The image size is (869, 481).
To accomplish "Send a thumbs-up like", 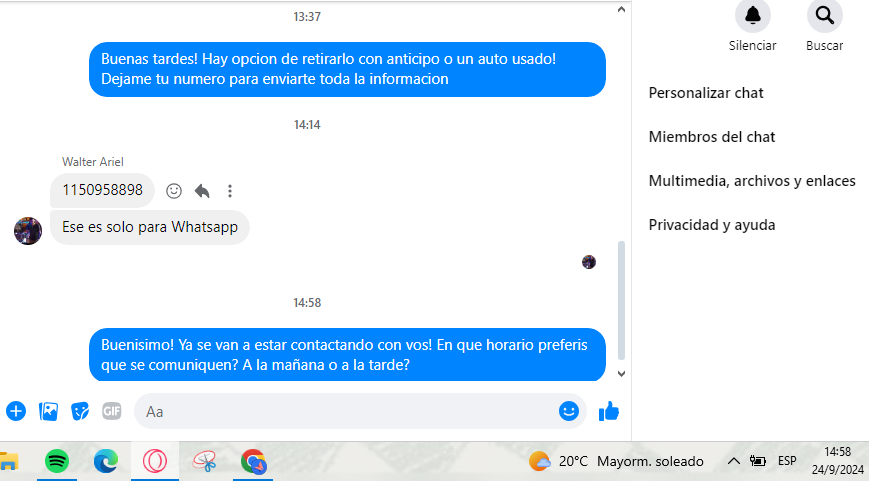I will pyautogui.click(x=608, y=411).
